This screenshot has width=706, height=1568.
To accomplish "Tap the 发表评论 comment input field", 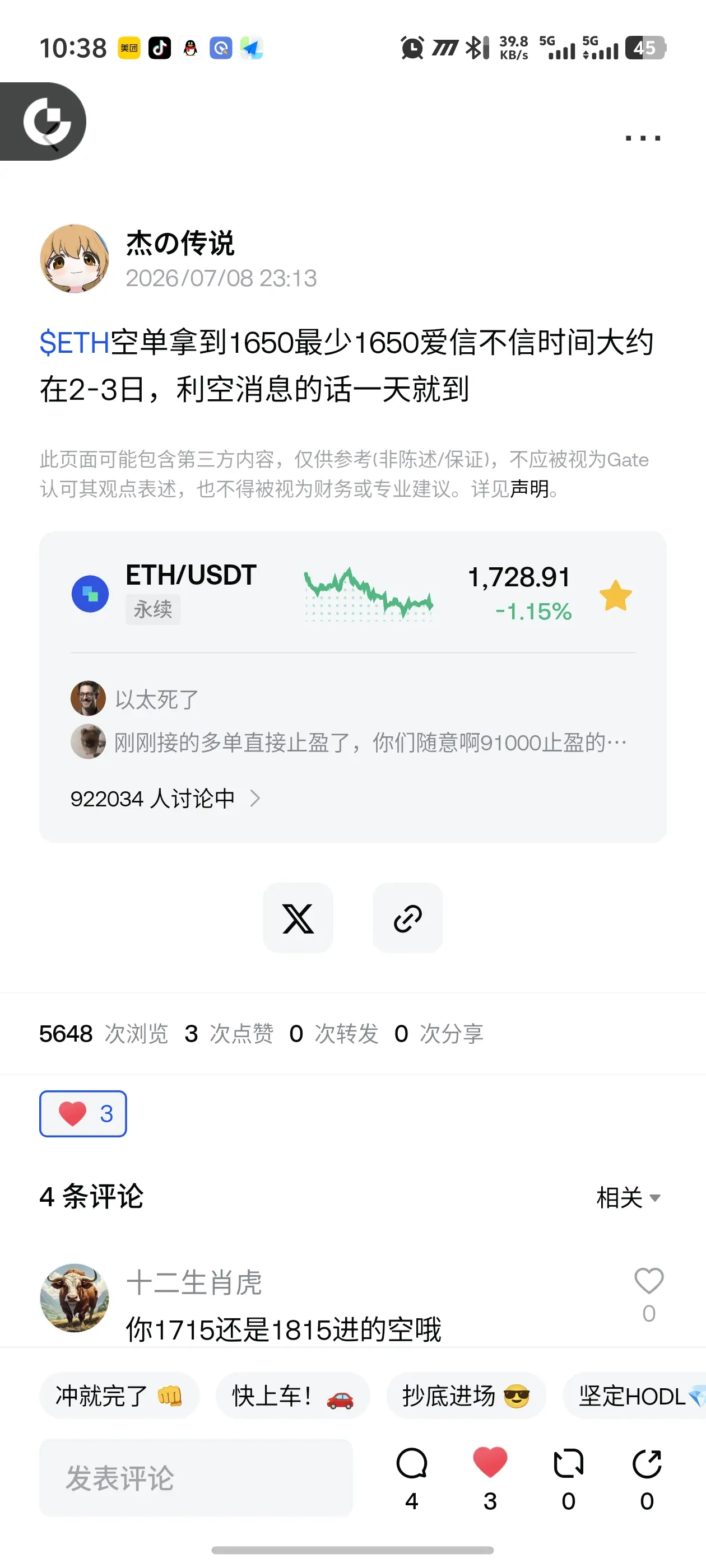I will coord(196,1478).
